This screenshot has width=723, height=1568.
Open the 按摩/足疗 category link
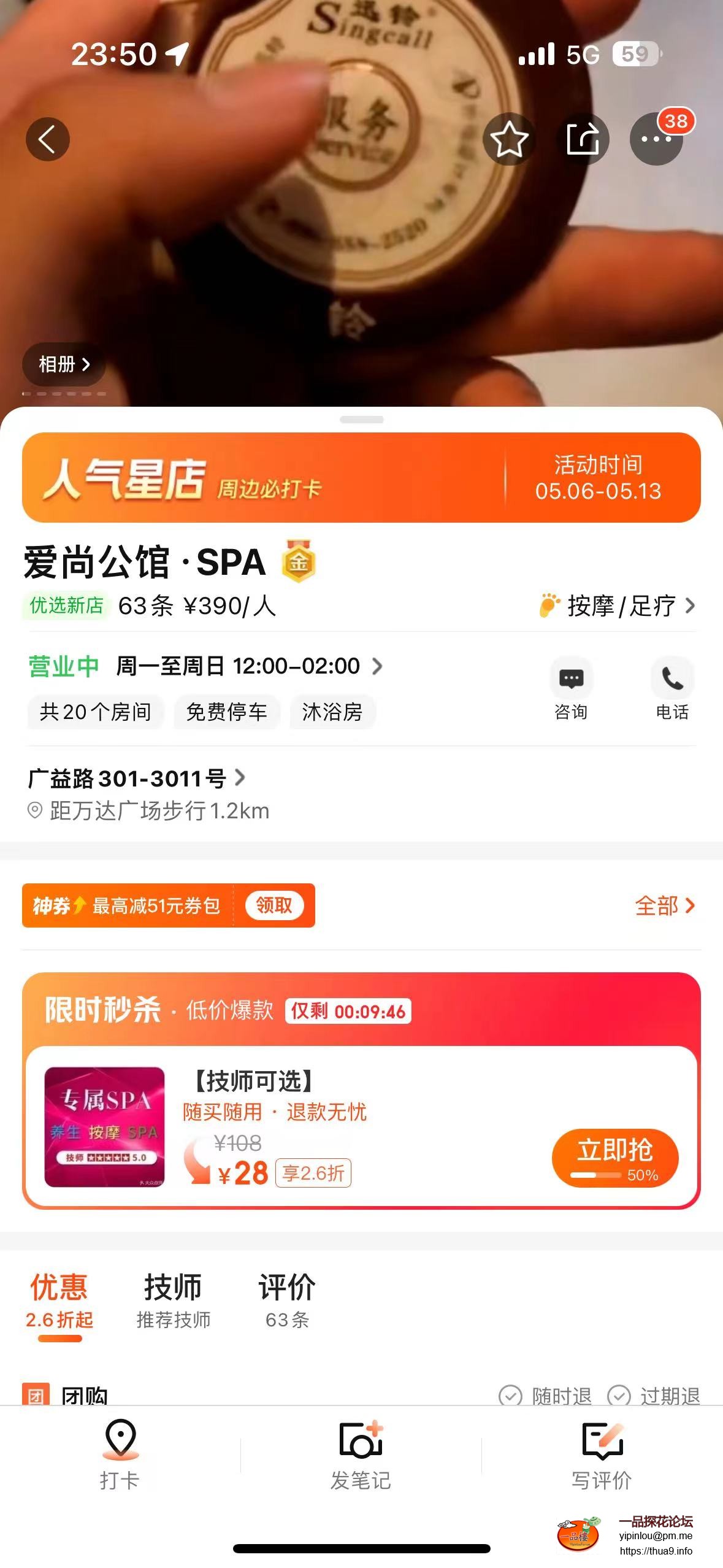(619, 606)
